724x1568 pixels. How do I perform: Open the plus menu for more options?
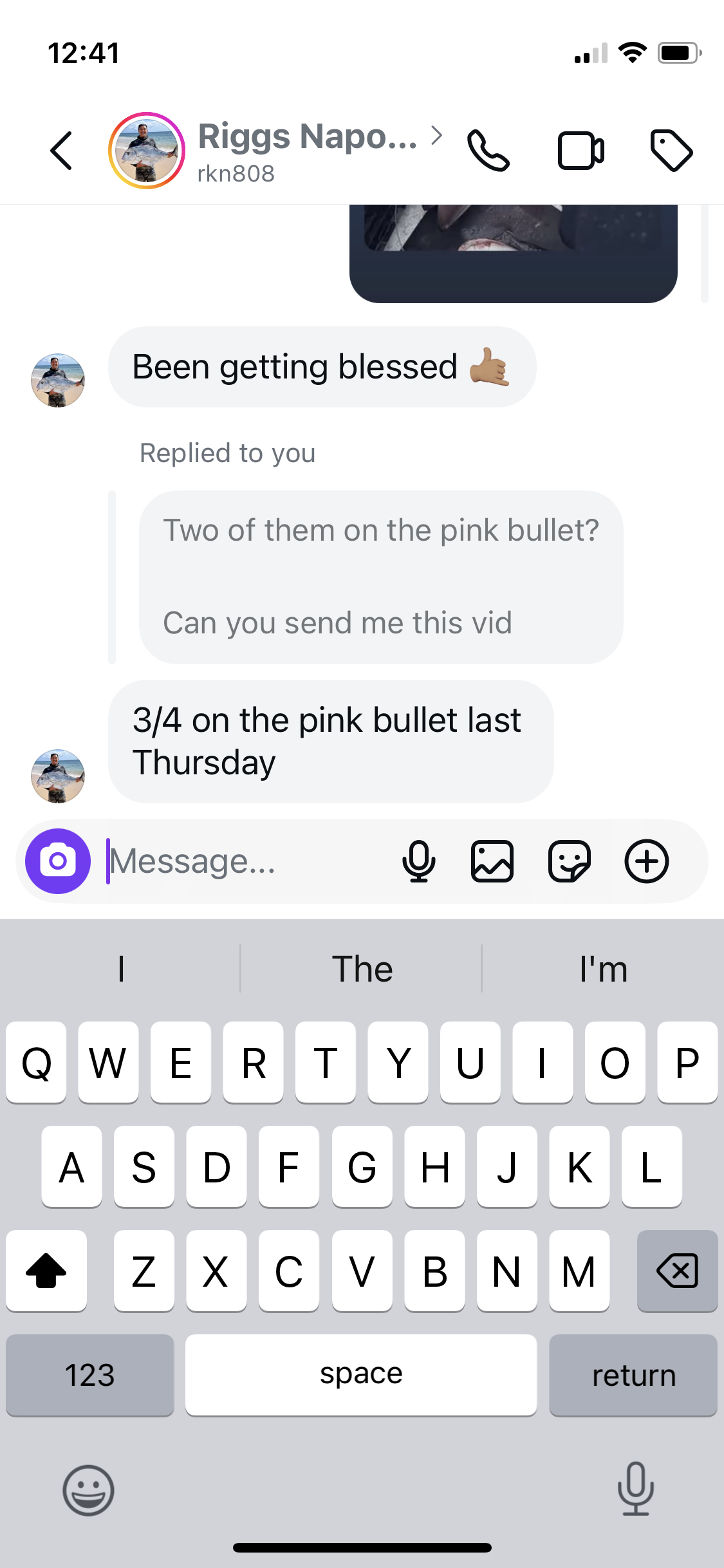point(647,861)
